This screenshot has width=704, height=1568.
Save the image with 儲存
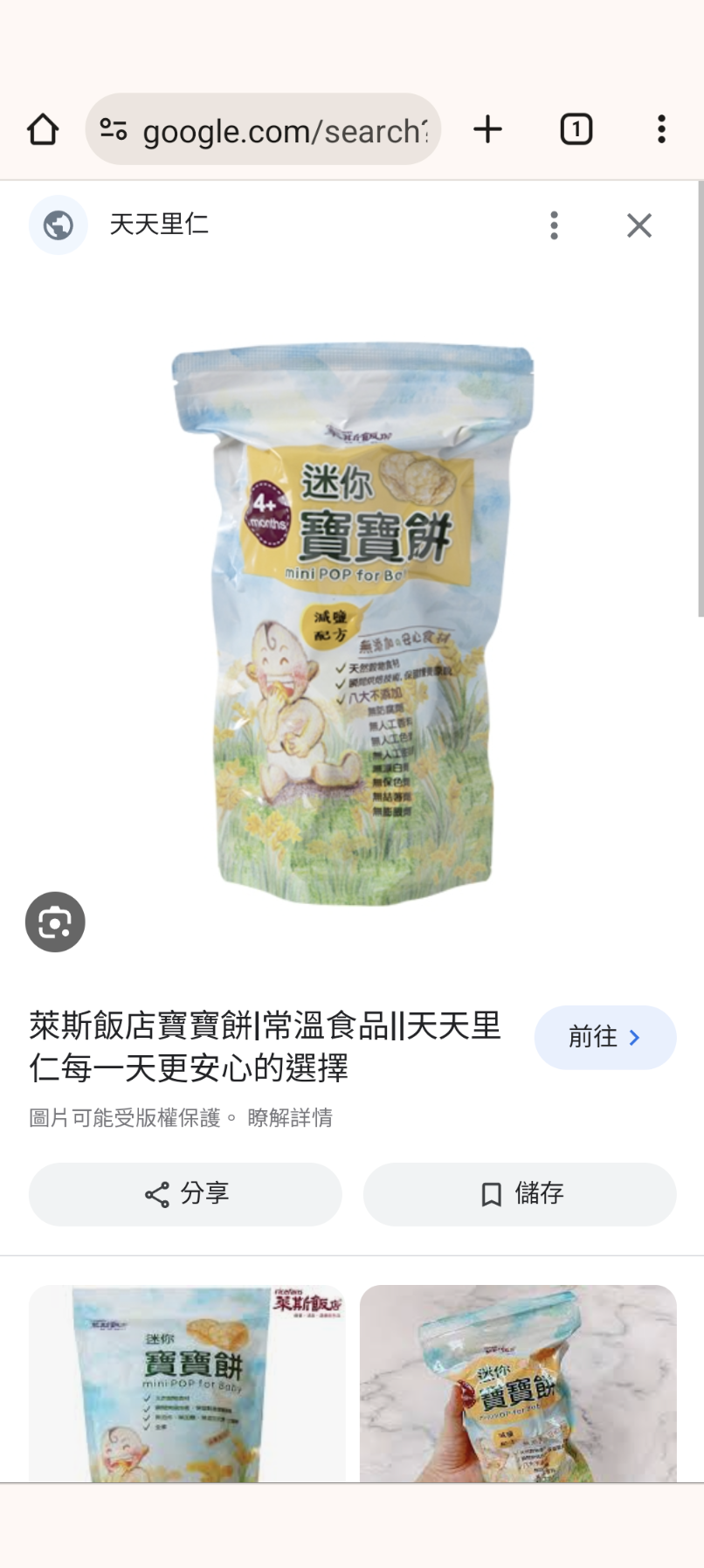[x=520, y=1194]
